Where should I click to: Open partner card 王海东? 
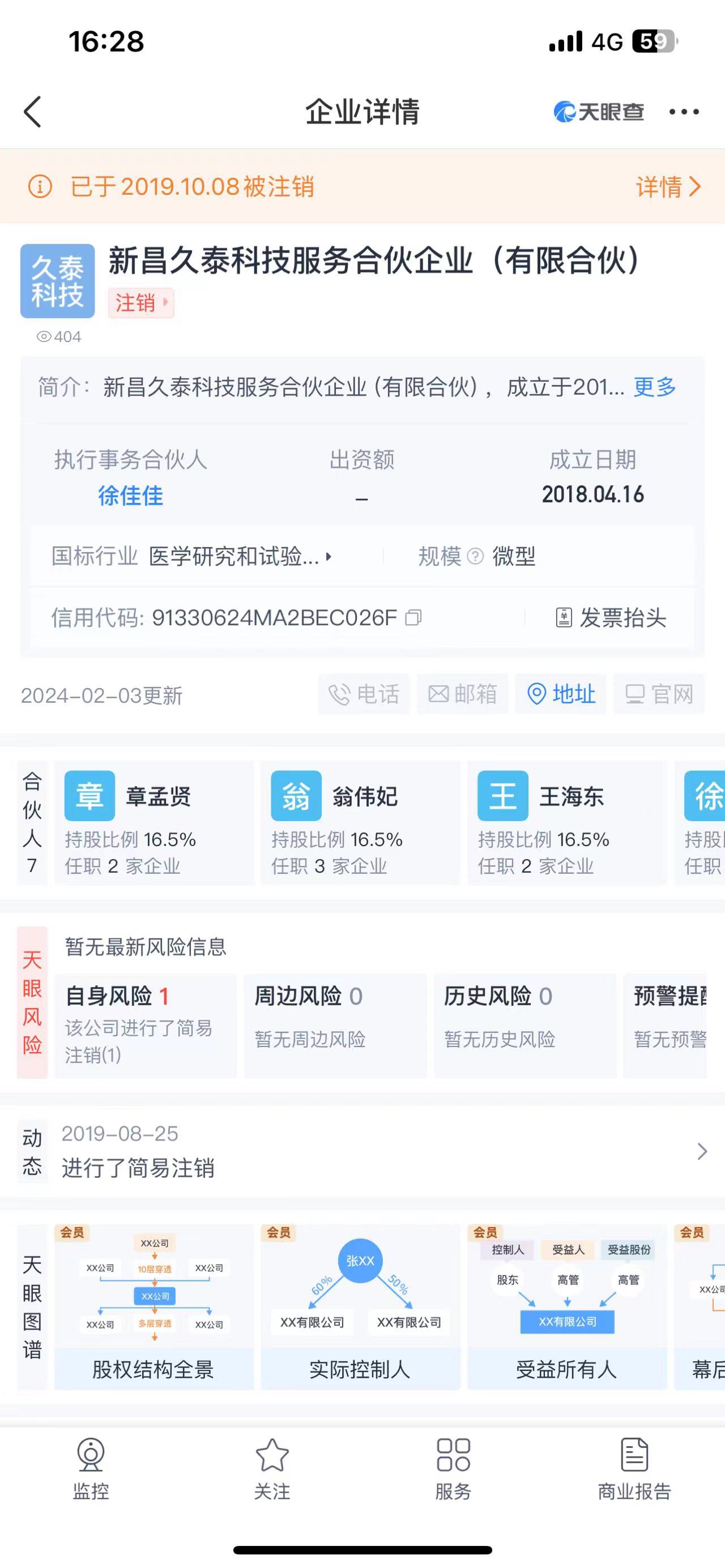pyautogui.click(x=566, y=822)
